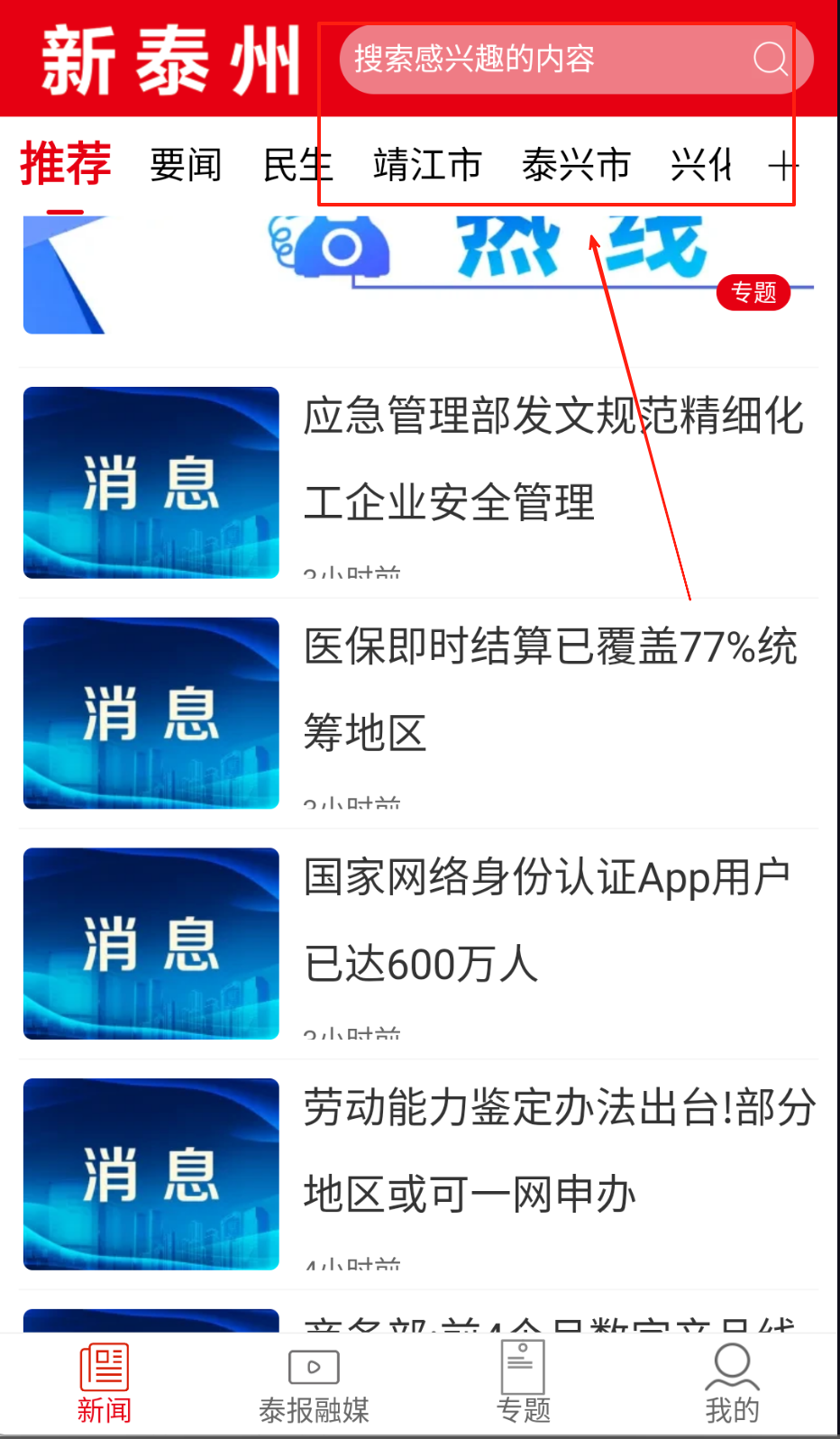Select the 泰兴市 tab
The height and width of the screenshot is (1439, 840).
click(x=576, y=165)
